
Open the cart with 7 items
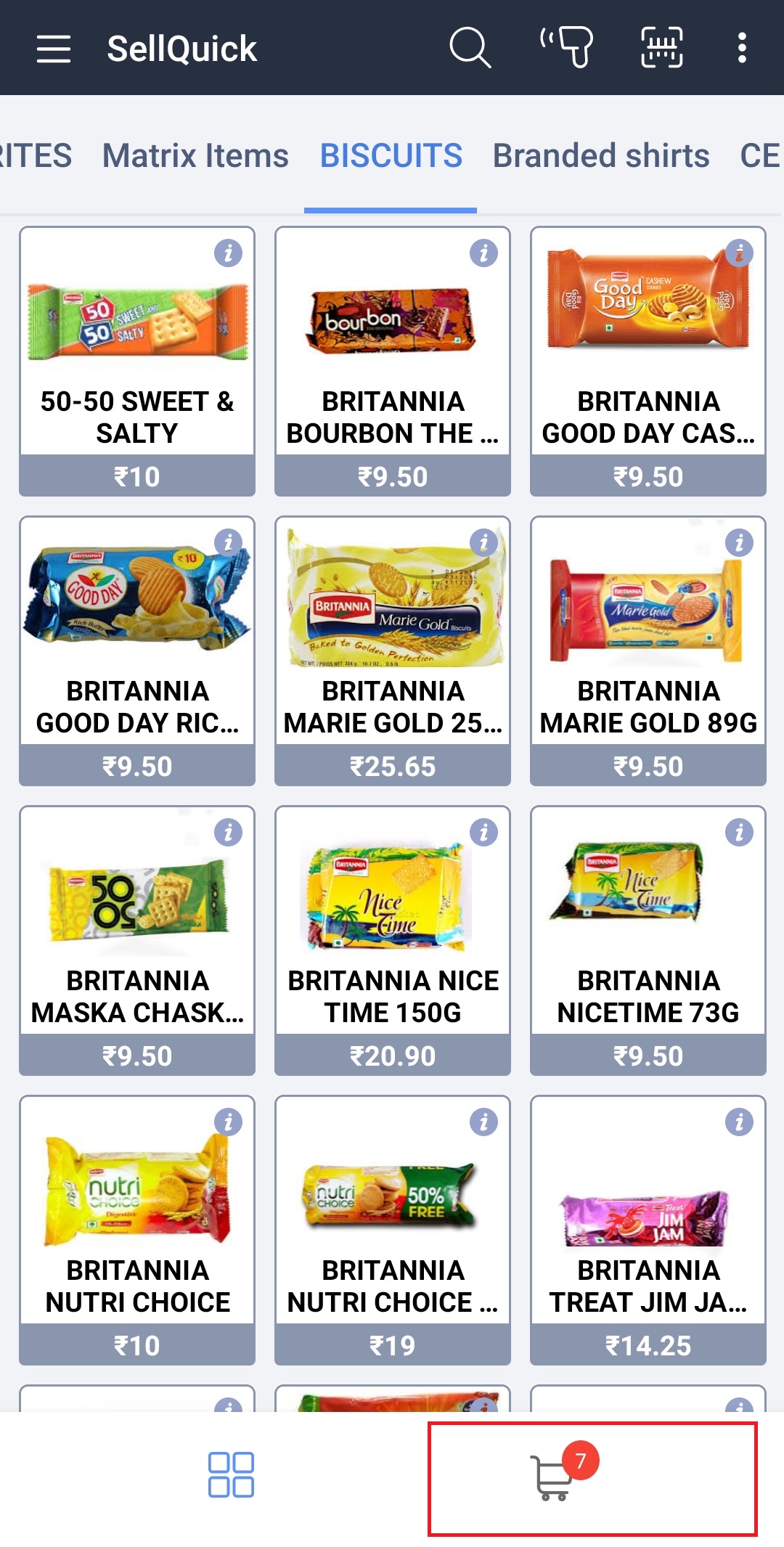click(x=563, y=1477)
